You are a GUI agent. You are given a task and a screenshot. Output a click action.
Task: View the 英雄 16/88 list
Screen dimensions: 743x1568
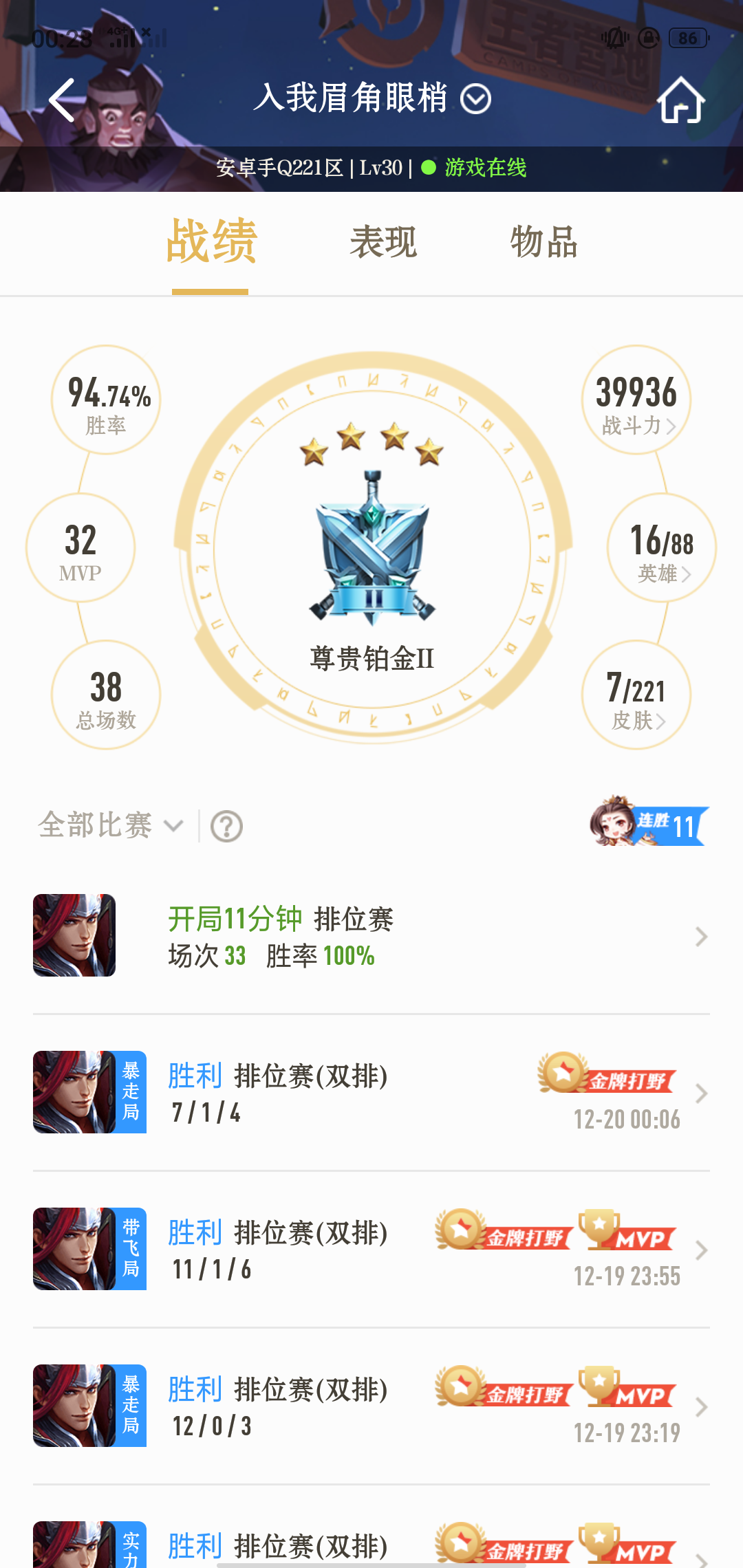coord(662,549)
